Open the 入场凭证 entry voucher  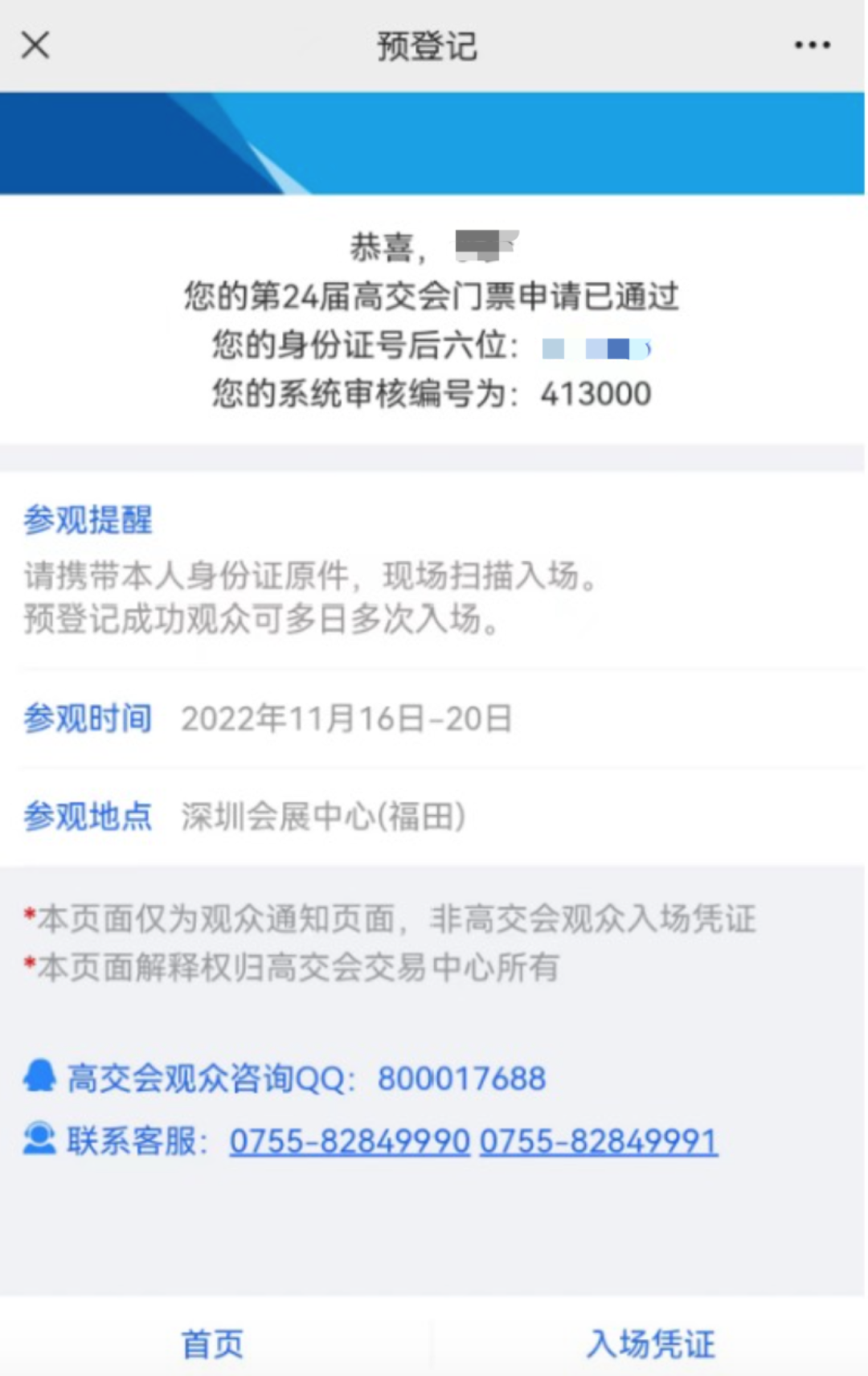651,1344
